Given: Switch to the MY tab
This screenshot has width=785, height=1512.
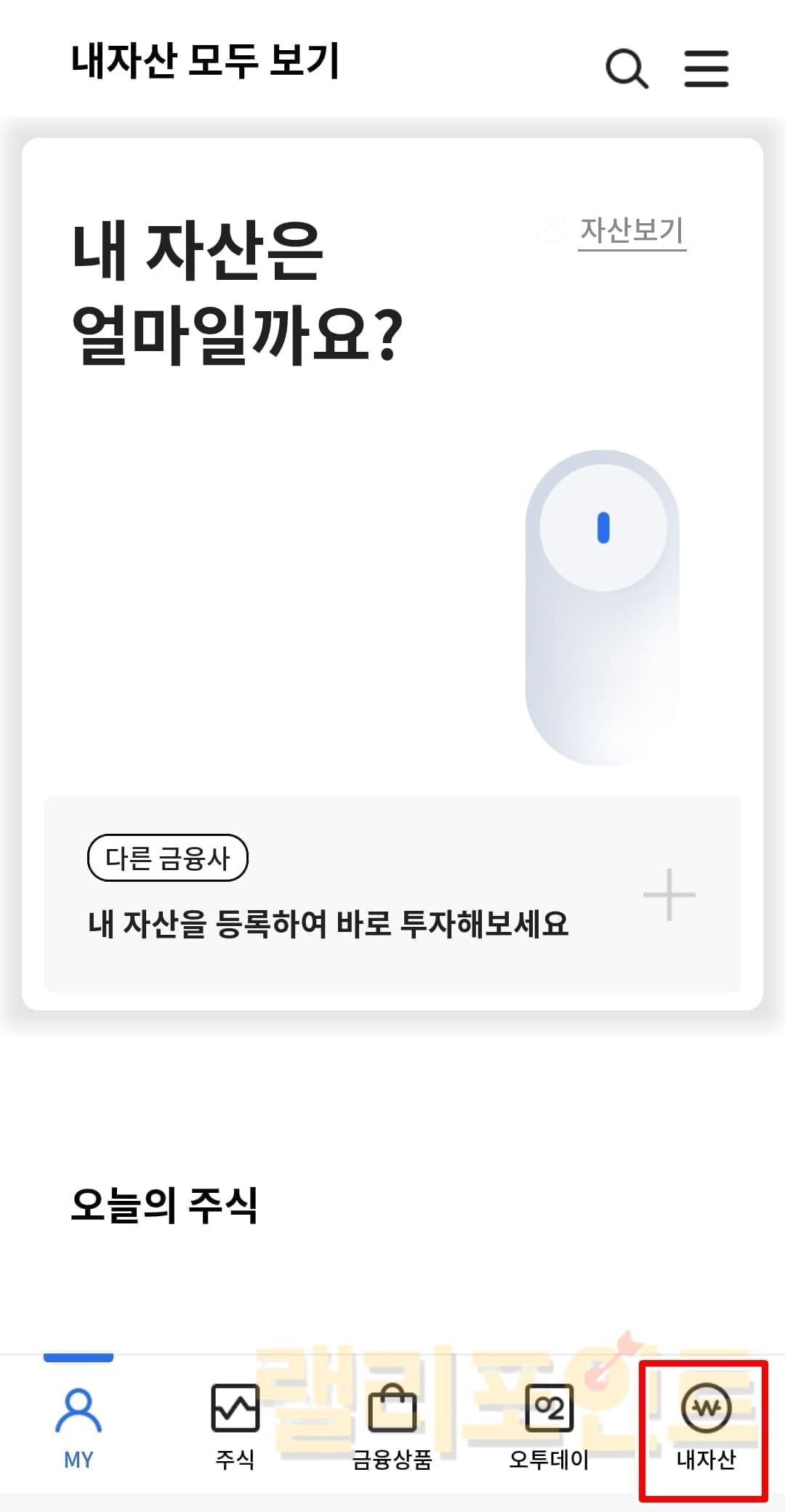Looking at the screenshot, I should pos(78,1426).
